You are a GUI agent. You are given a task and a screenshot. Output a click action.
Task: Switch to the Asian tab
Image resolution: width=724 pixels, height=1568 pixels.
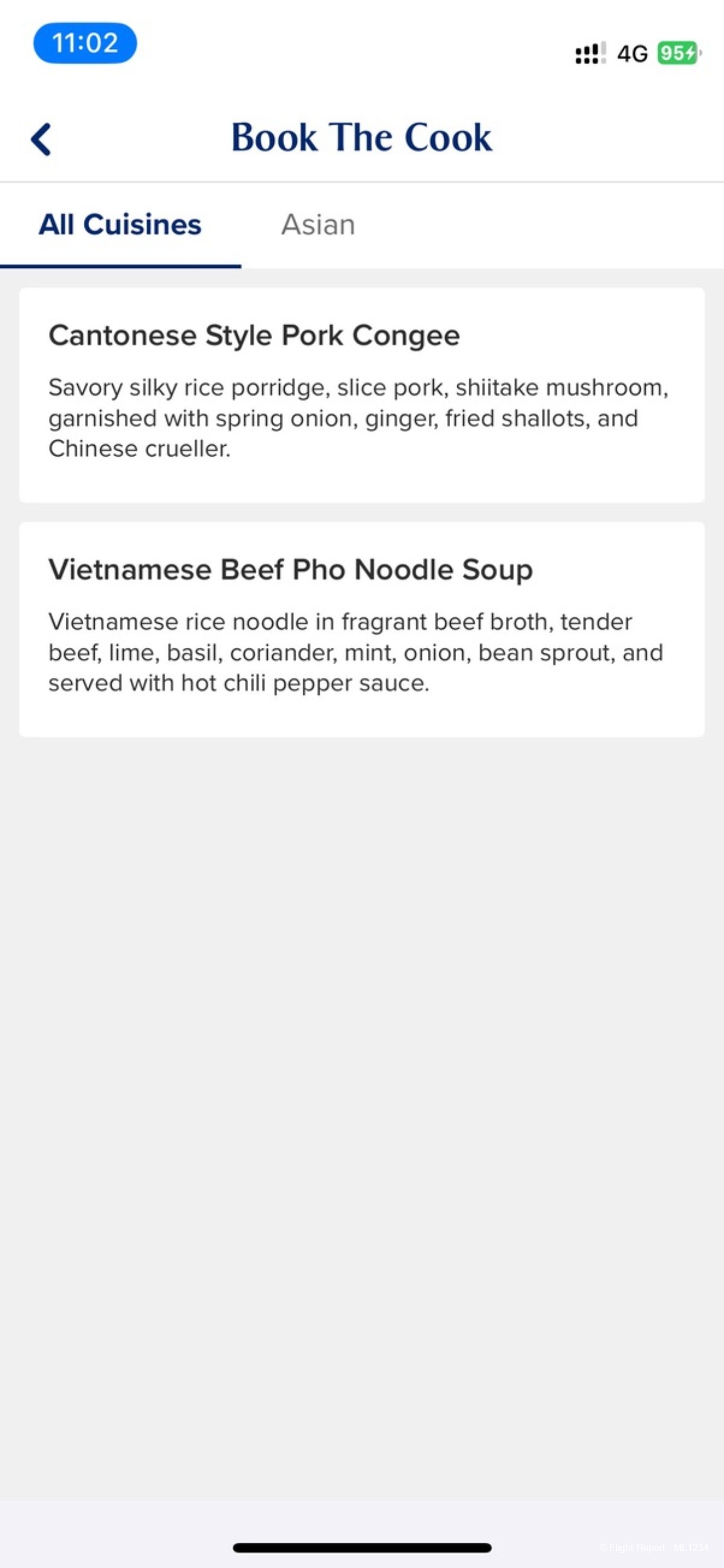point(318,224)
